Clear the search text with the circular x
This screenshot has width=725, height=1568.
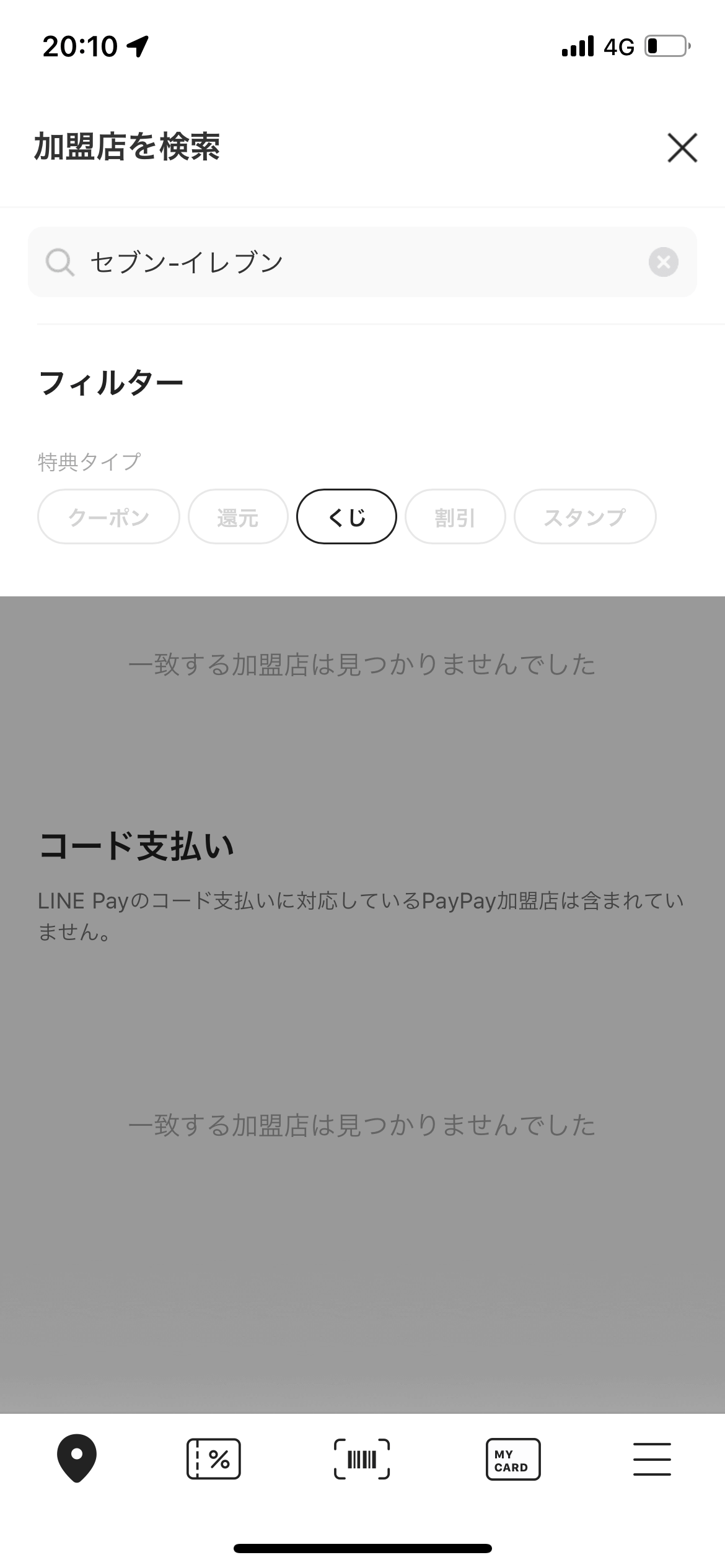click(x=662, y=263)
